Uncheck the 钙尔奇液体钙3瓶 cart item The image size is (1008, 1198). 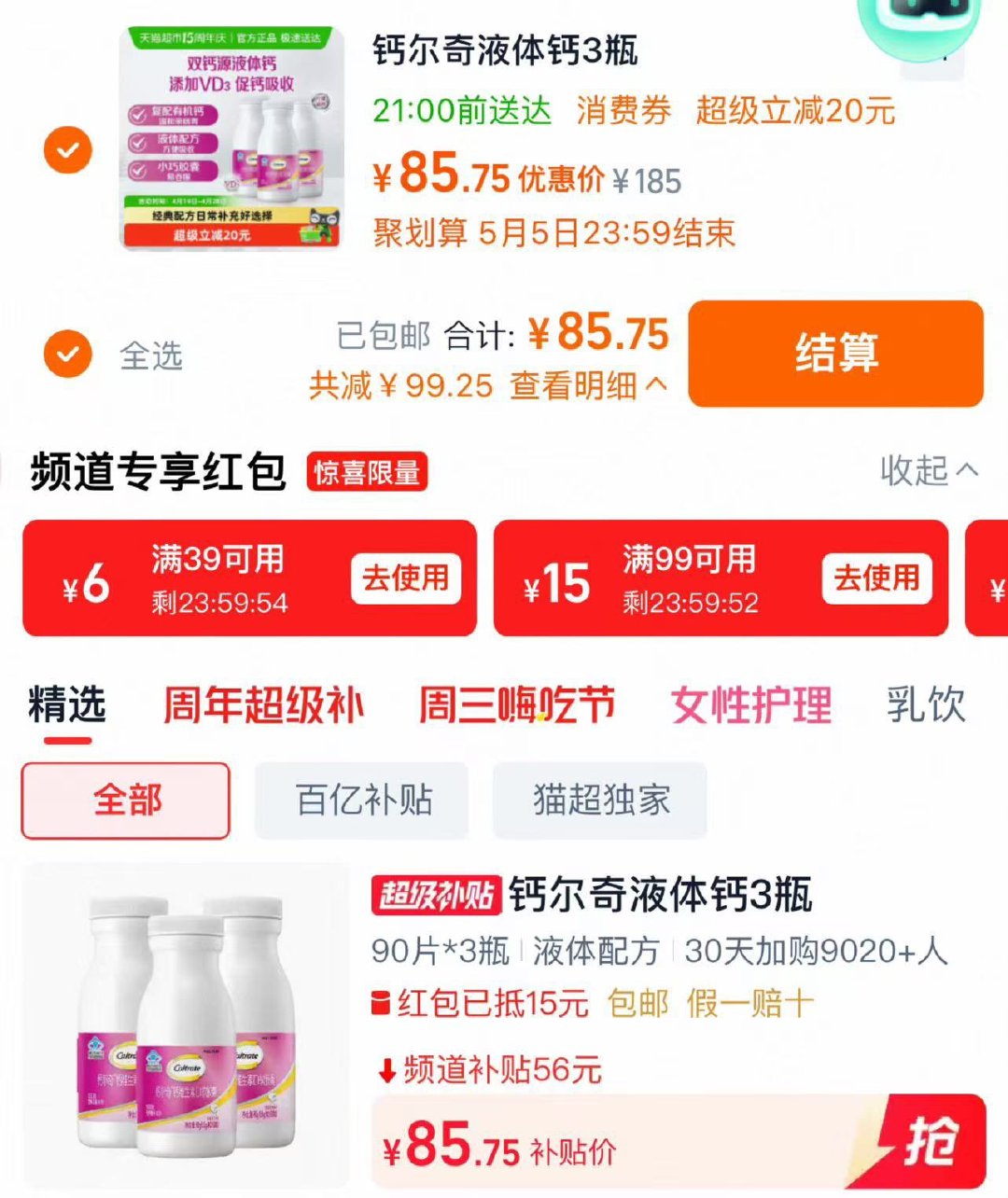68,149
